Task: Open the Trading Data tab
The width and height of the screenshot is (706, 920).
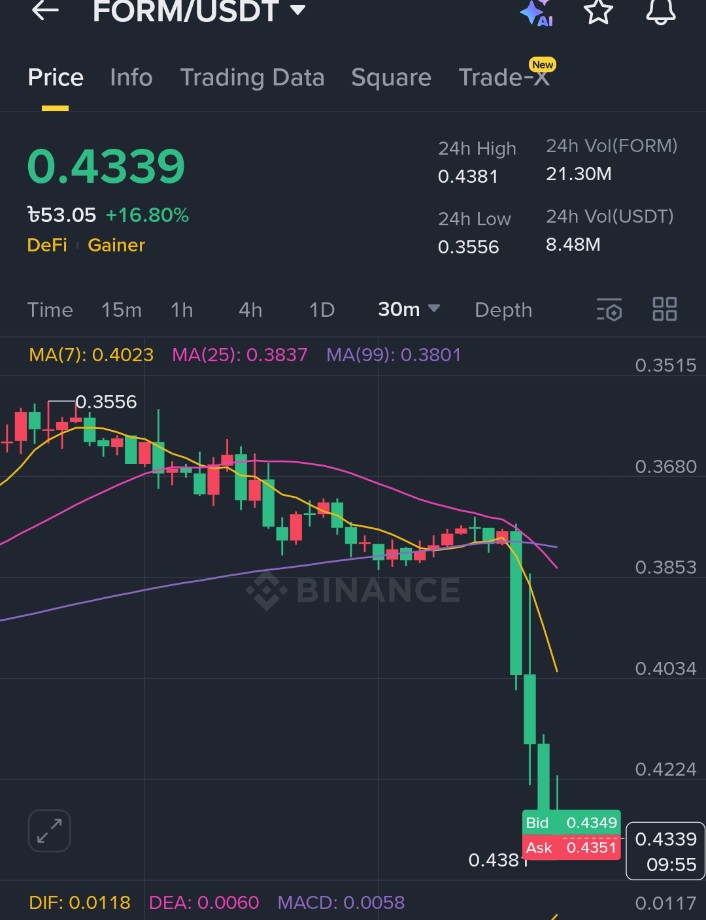Action: coord(252,78)
